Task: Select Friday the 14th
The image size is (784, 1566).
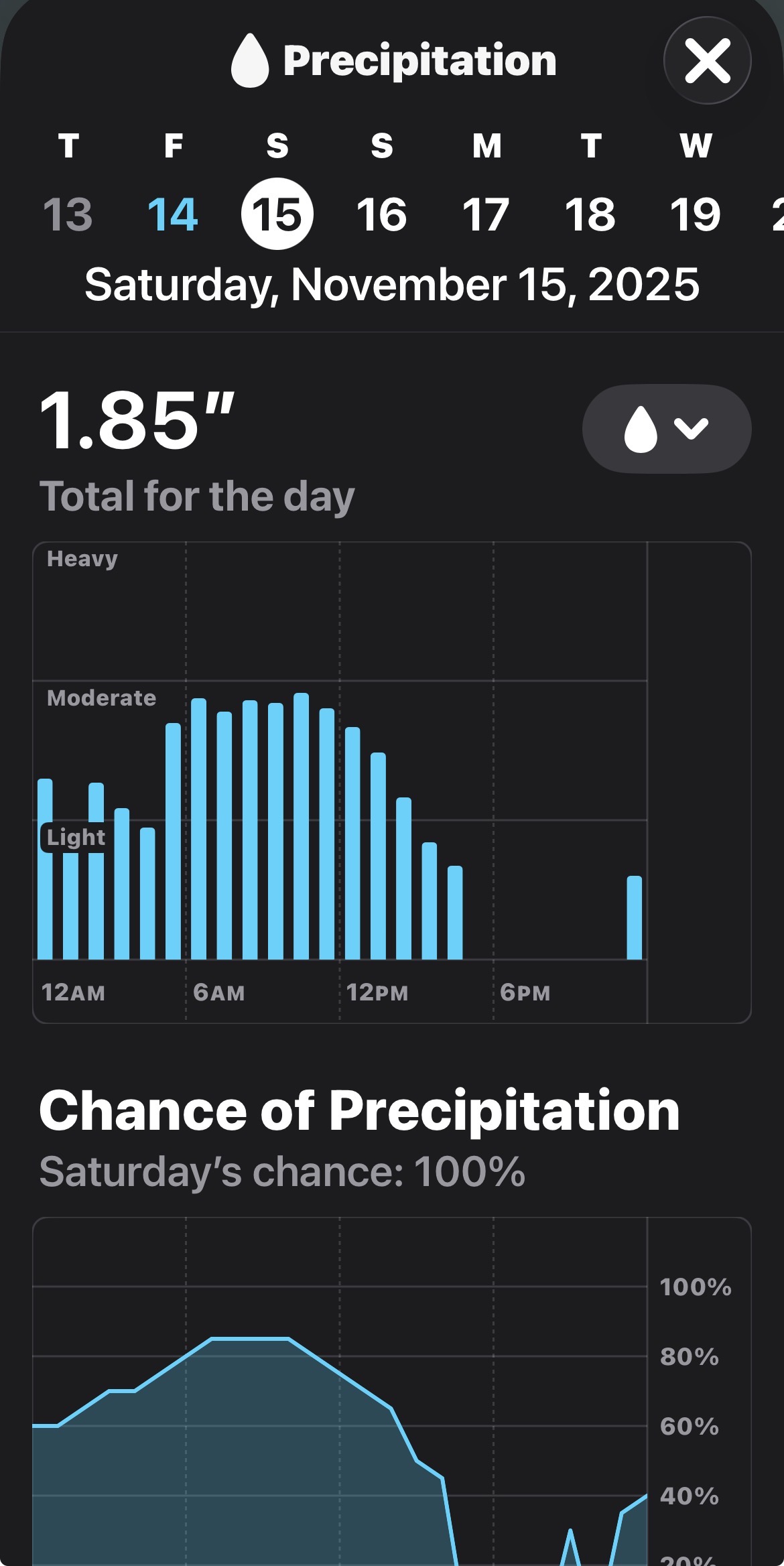Action: point(173,214)
